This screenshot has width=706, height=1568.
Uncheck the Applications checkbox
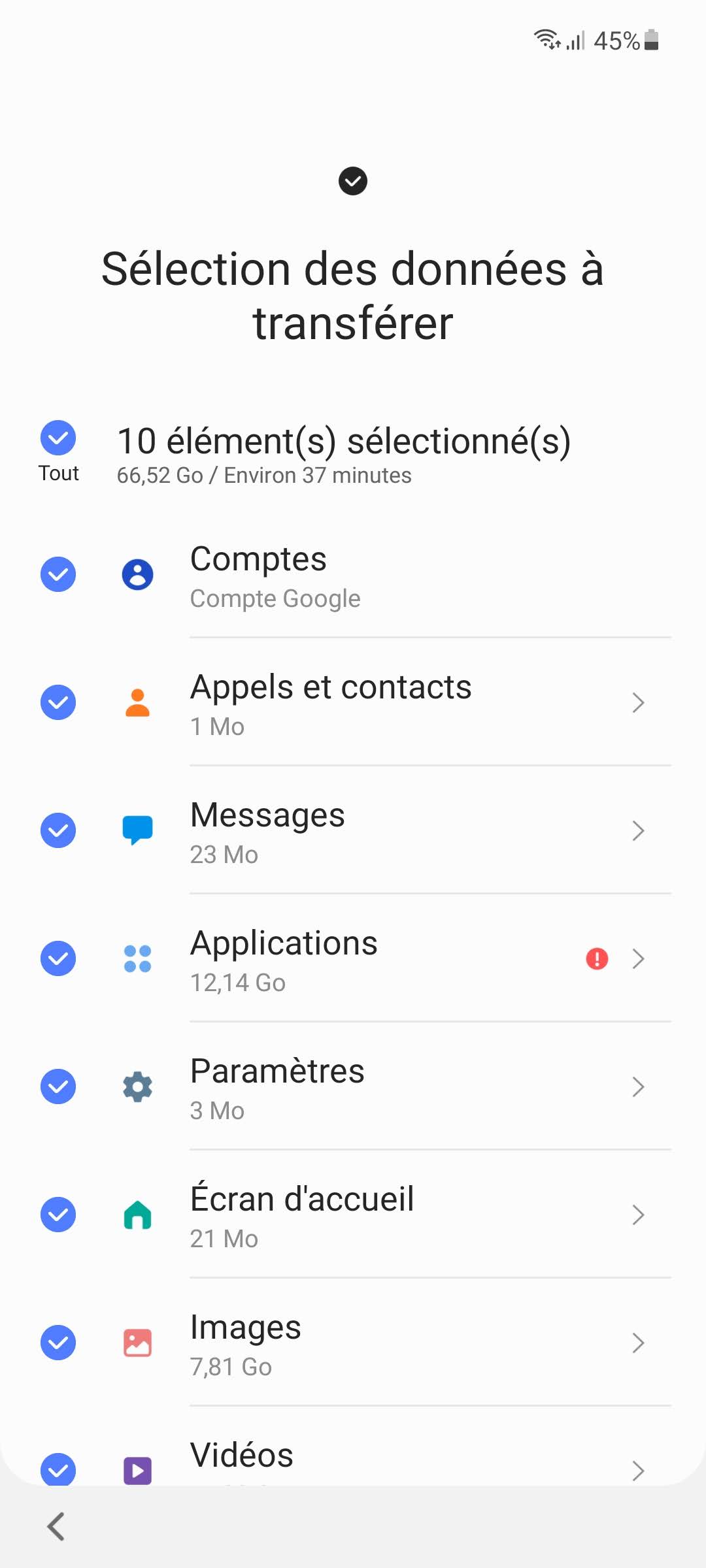58,958
